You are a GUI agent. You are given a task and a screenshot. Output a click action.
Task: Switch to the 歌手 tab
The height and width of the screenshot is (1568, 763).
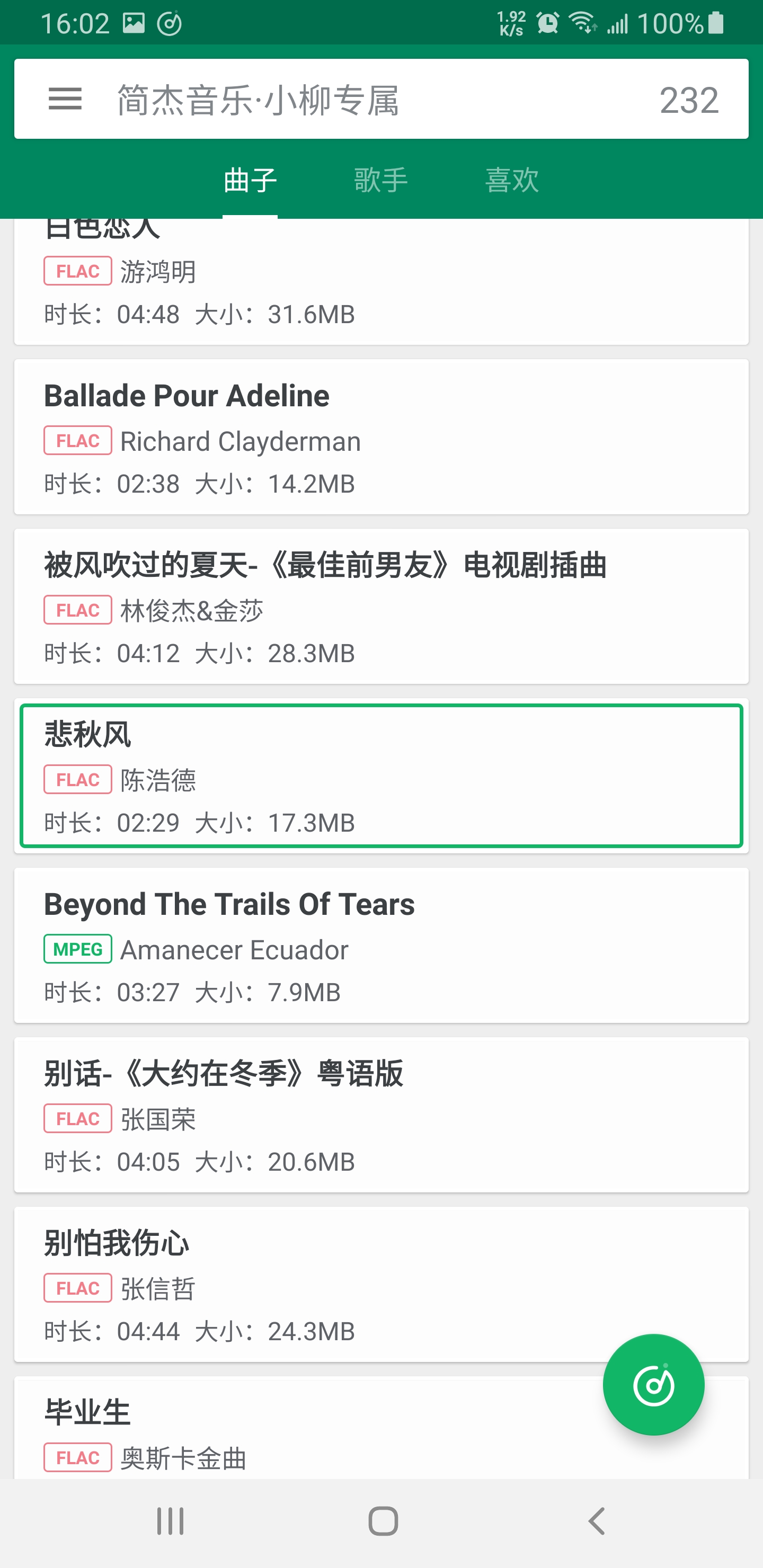tap(380, 181)
